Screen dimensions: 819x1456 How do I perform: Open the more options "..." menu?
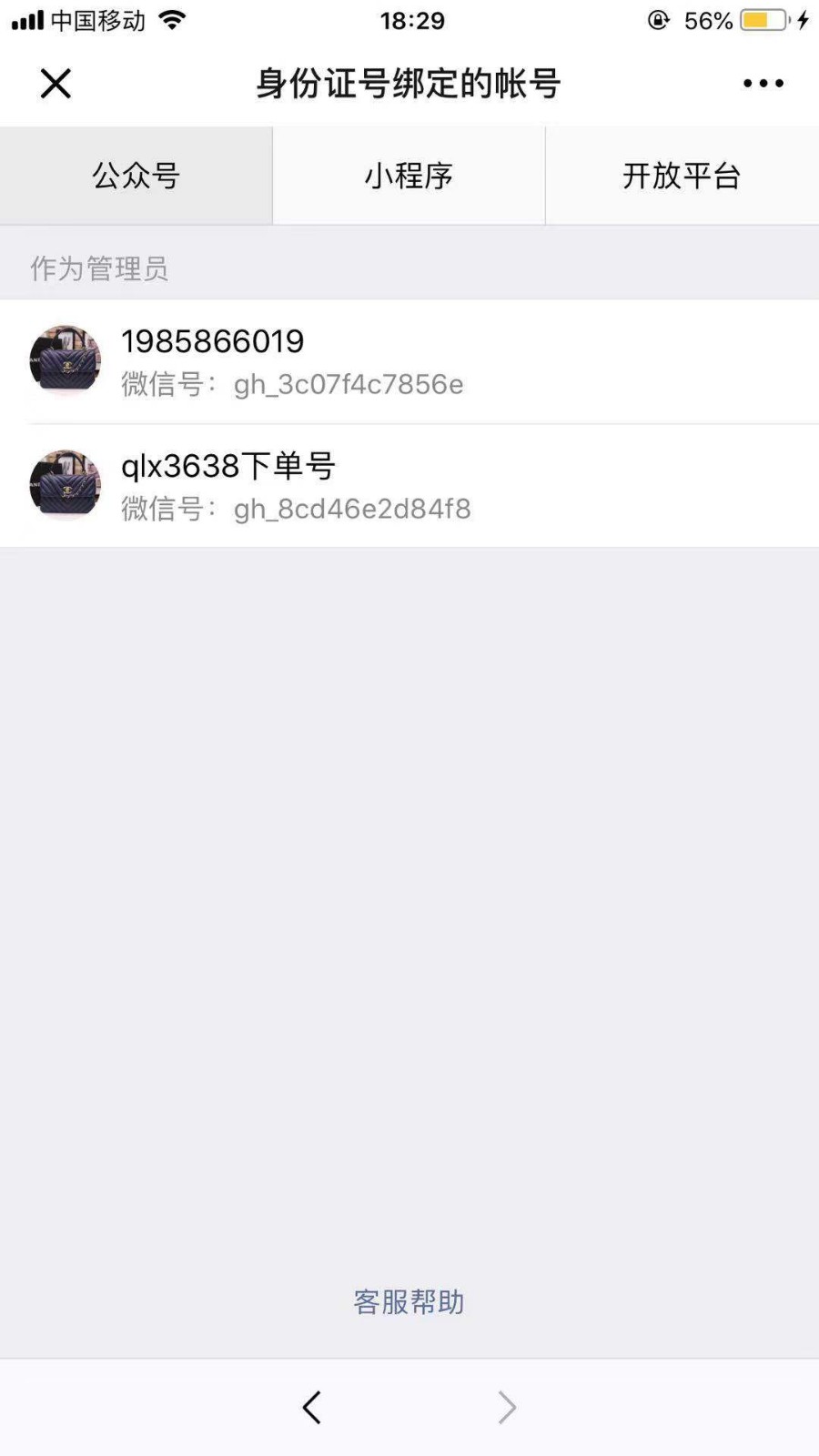763,83
